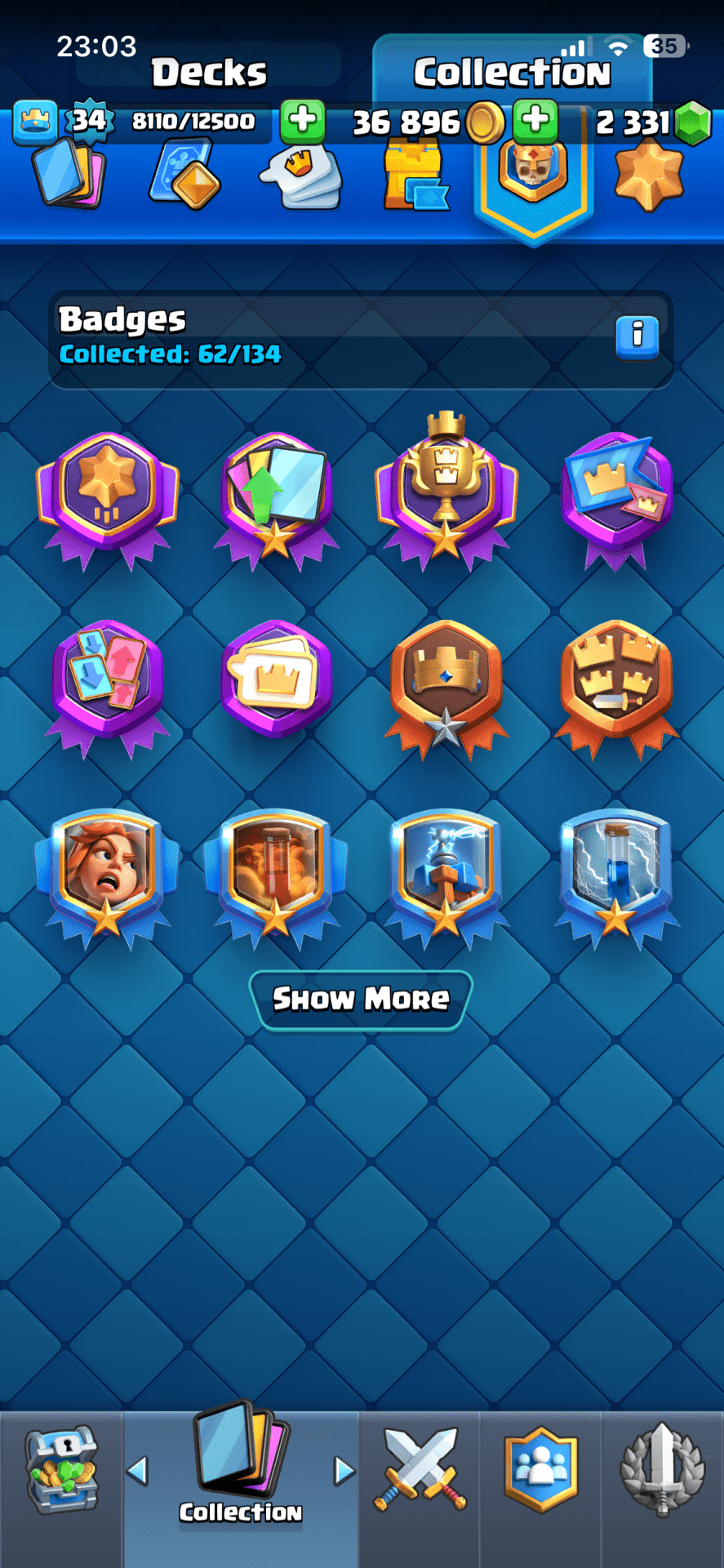This screenshot has width=724, height=1568.
Task: Go to the Shop chest tab
Action: point(61,1470)
